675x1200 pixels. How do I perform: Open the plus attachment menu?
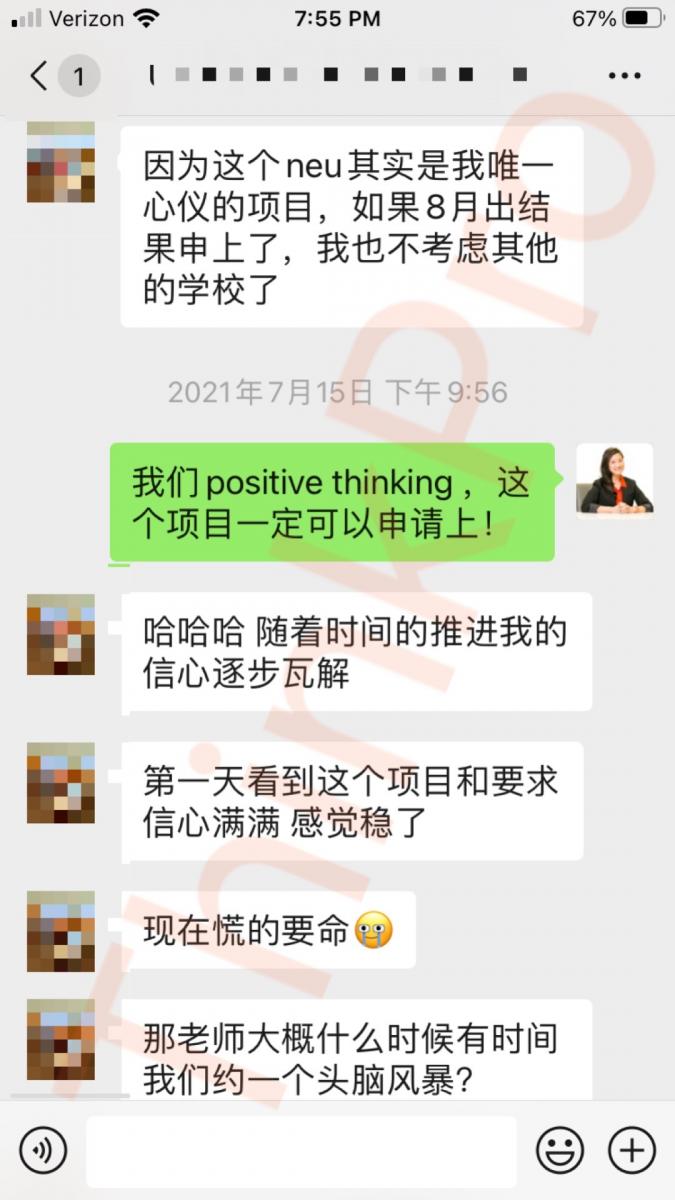click(632, 1150)
